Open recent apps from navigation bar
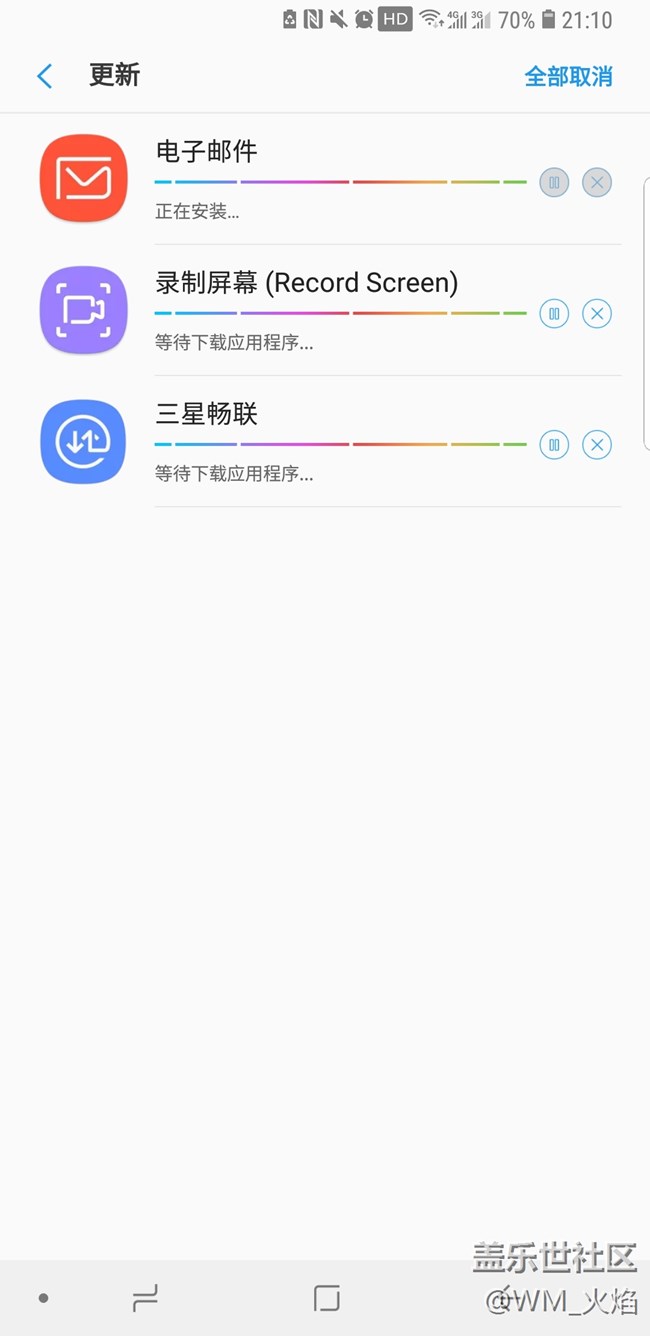Viewport: 650px width, 1336px height. (145, 1298)
